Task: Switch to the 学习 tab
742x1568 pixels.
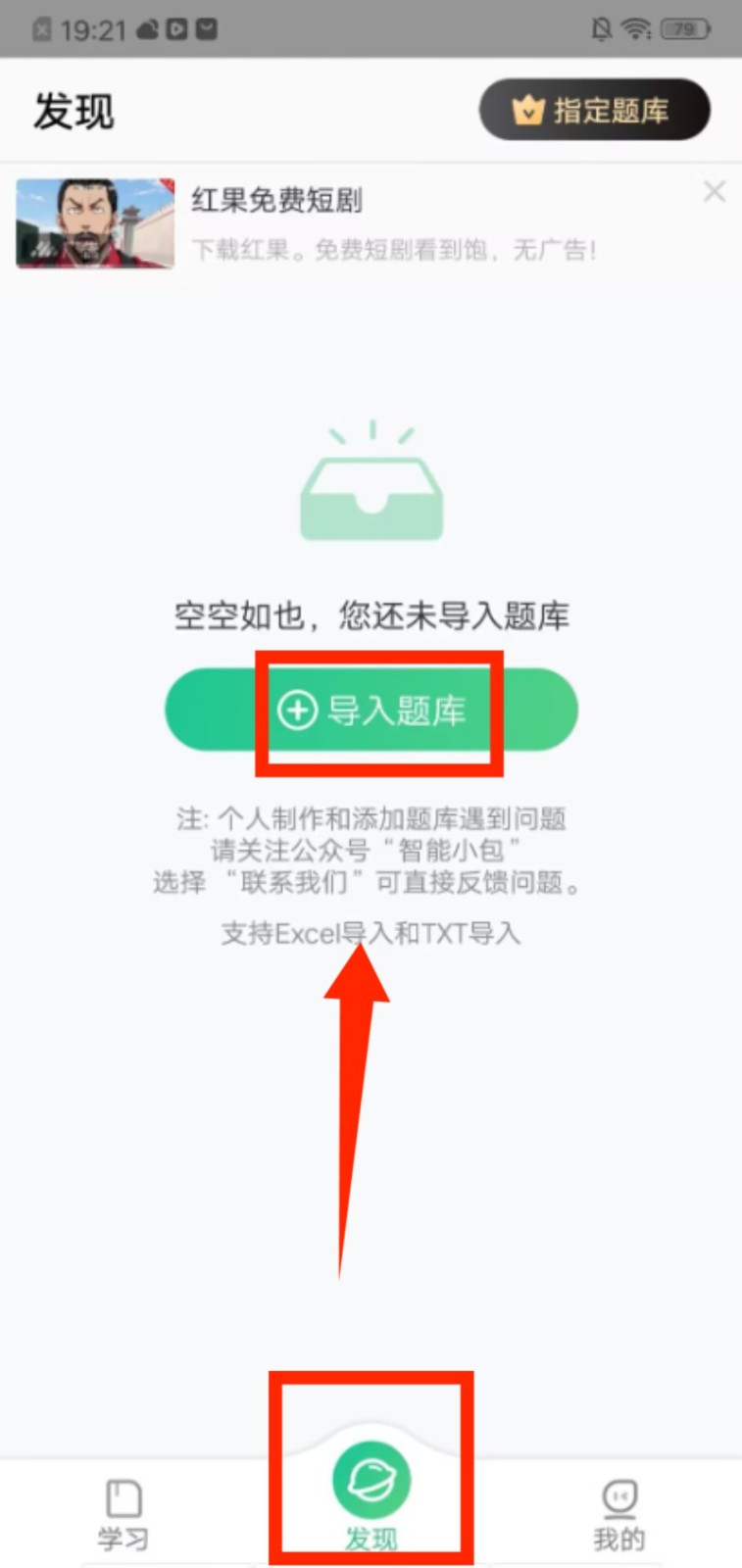Action: tap(124, 1514)
